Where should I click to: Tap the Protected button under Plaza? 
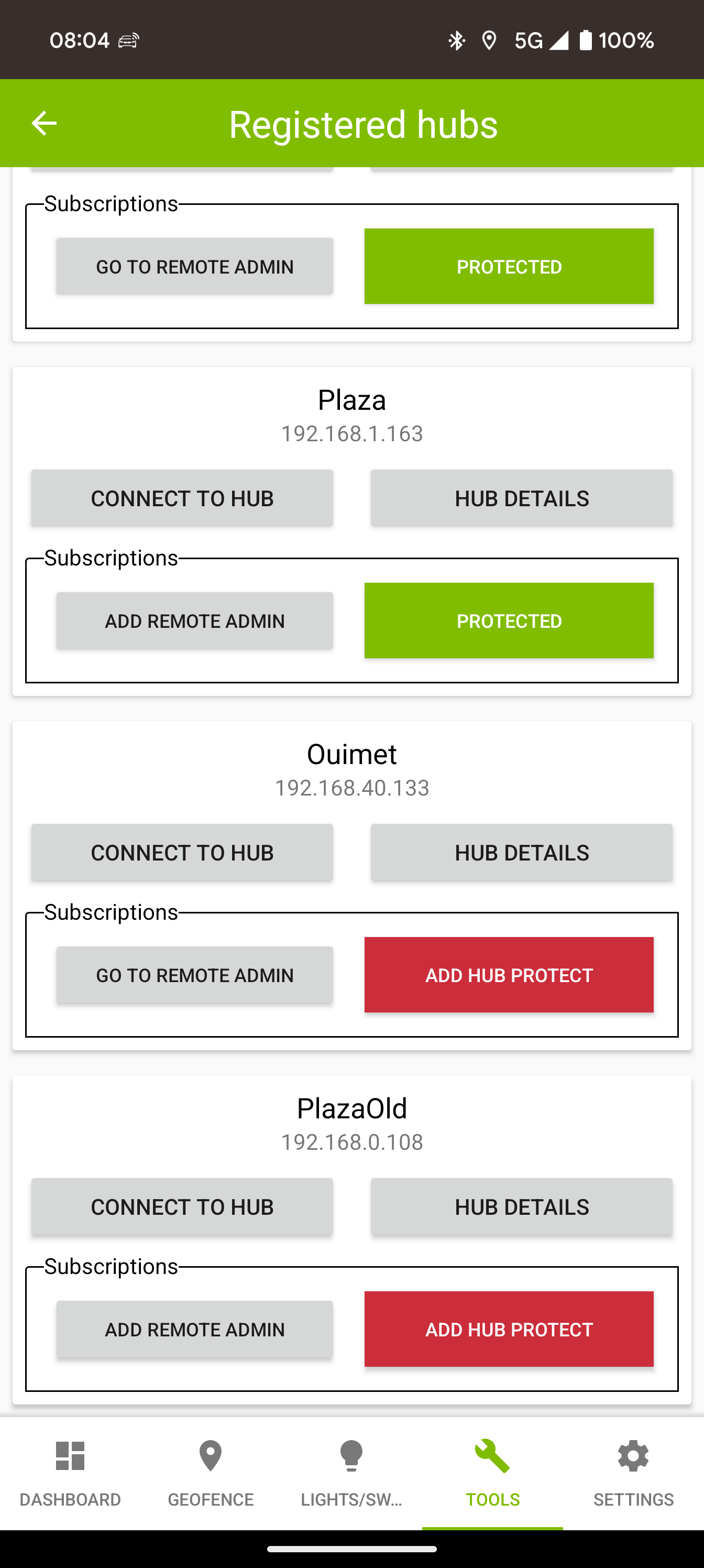(x=509, y=620)
